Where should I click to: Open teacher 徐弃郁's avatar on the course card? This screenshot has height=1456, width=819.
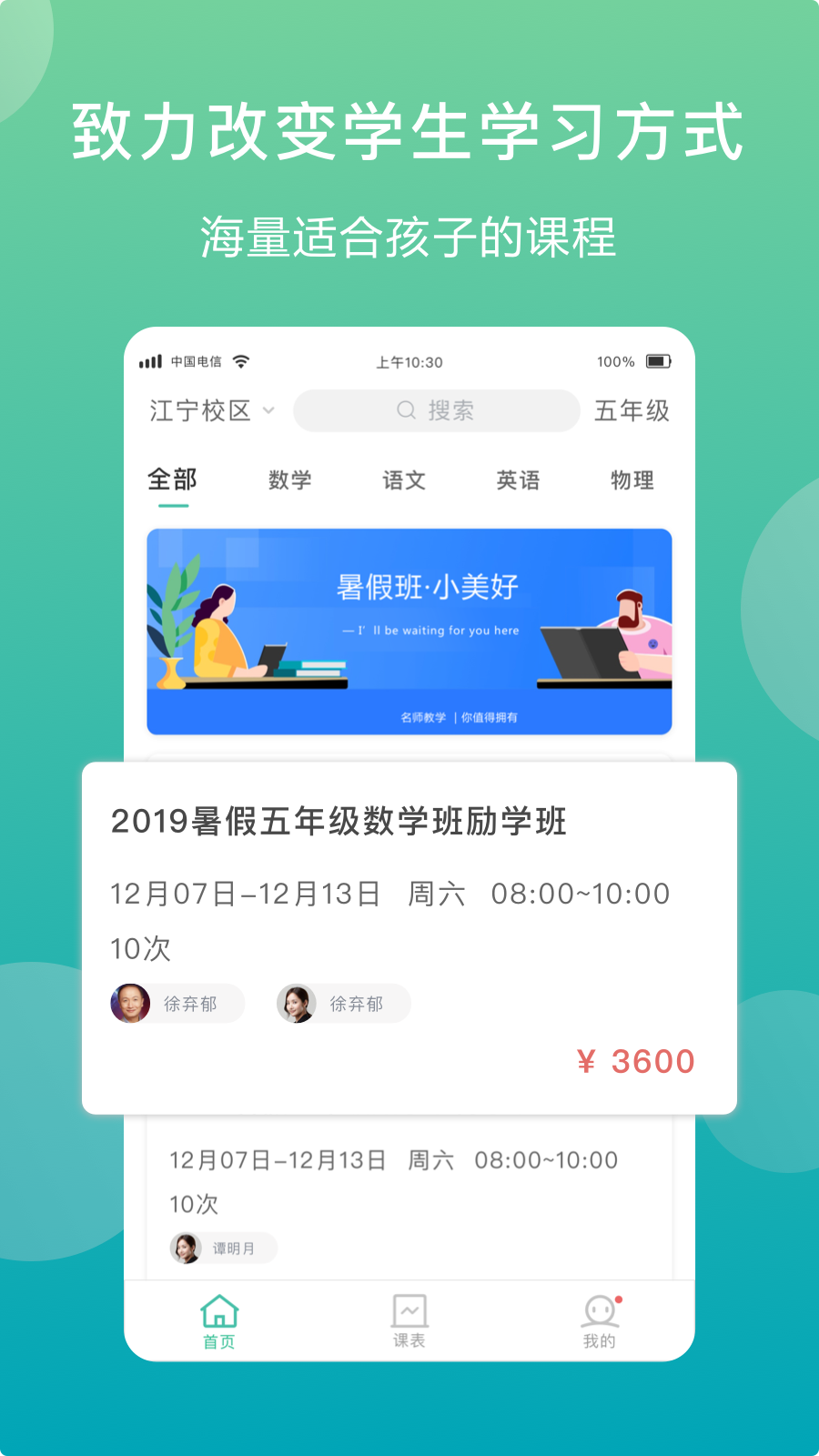point(128,1003)
